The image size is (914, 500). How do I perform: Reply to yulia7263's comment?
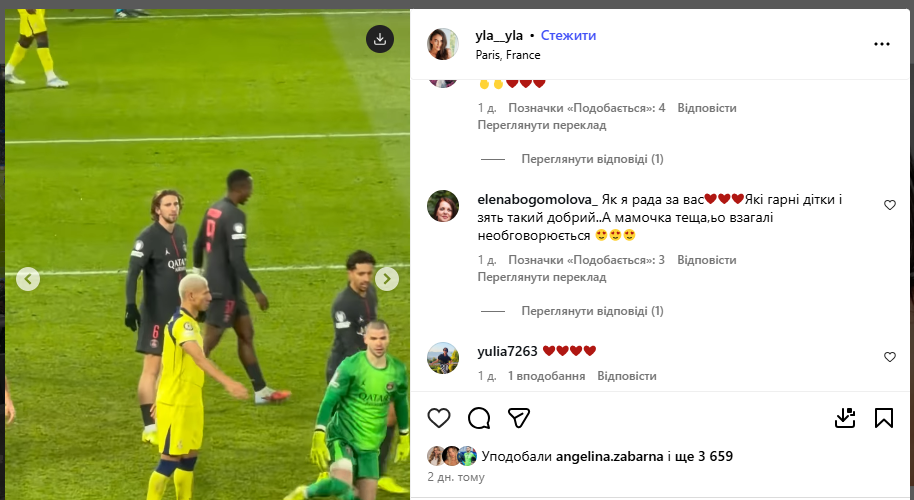click(x=626, y=376)
